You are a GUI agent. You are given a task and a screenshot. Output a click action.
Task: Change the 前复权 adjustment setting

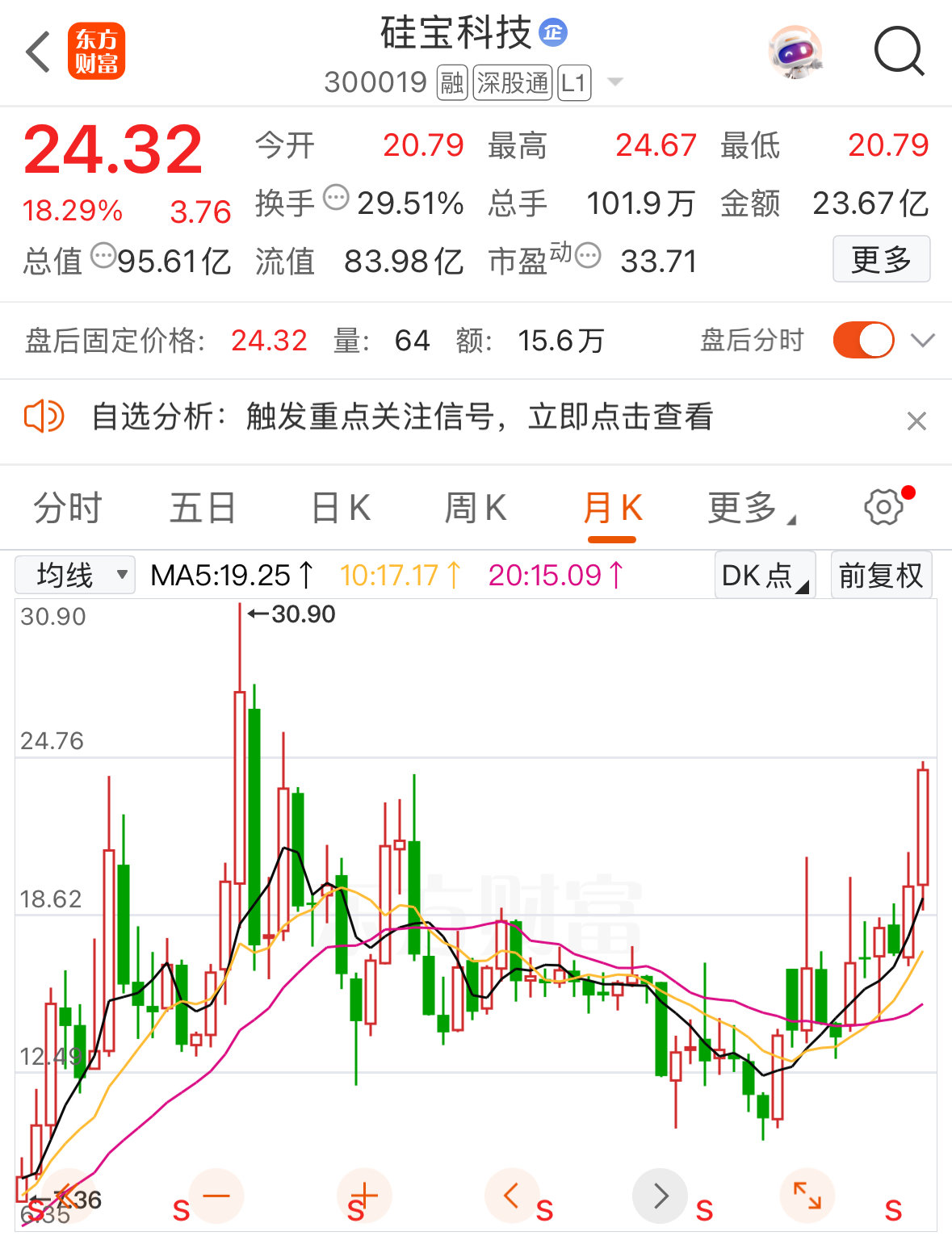(881, 575)
